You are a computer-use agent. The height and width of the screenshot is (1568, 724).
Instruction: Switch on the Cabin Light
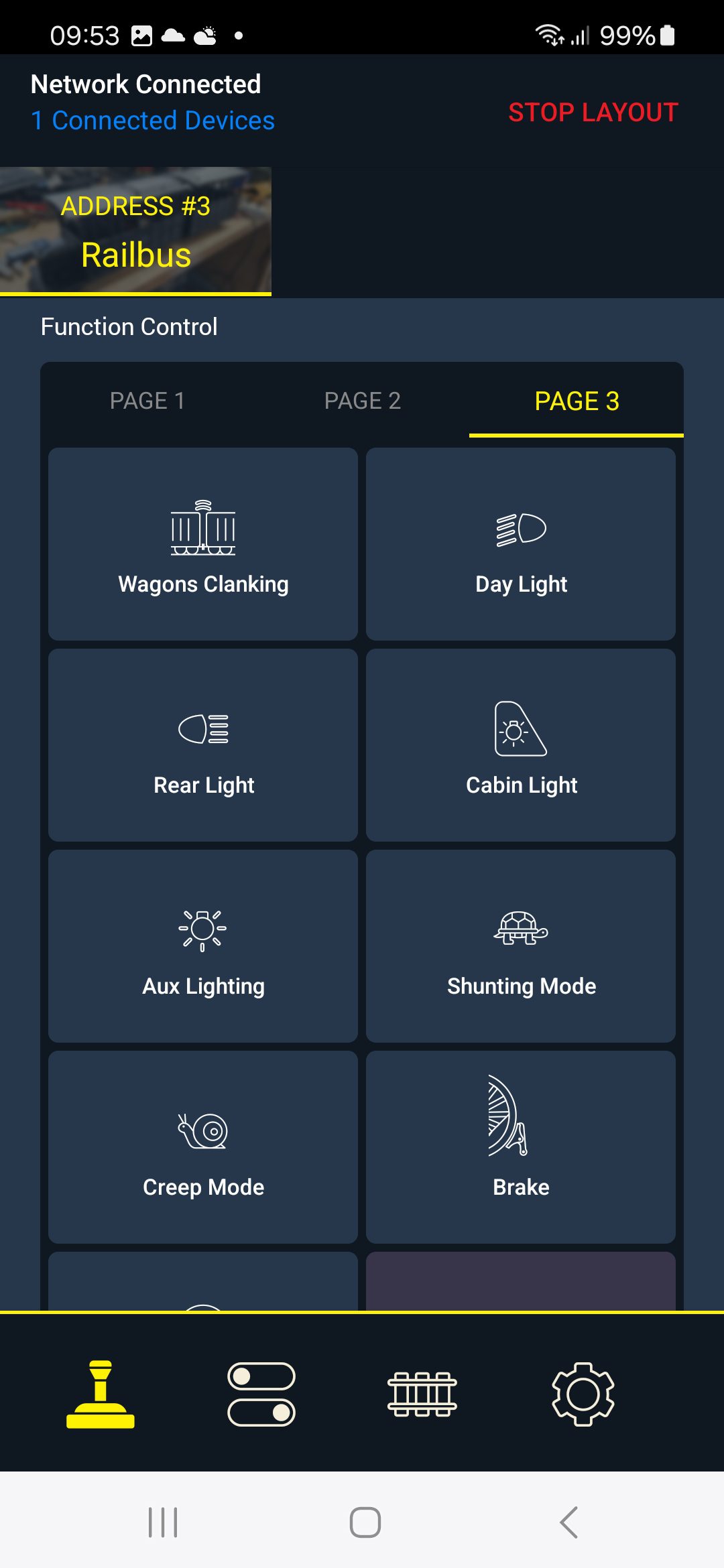click(x=521, y=745)
